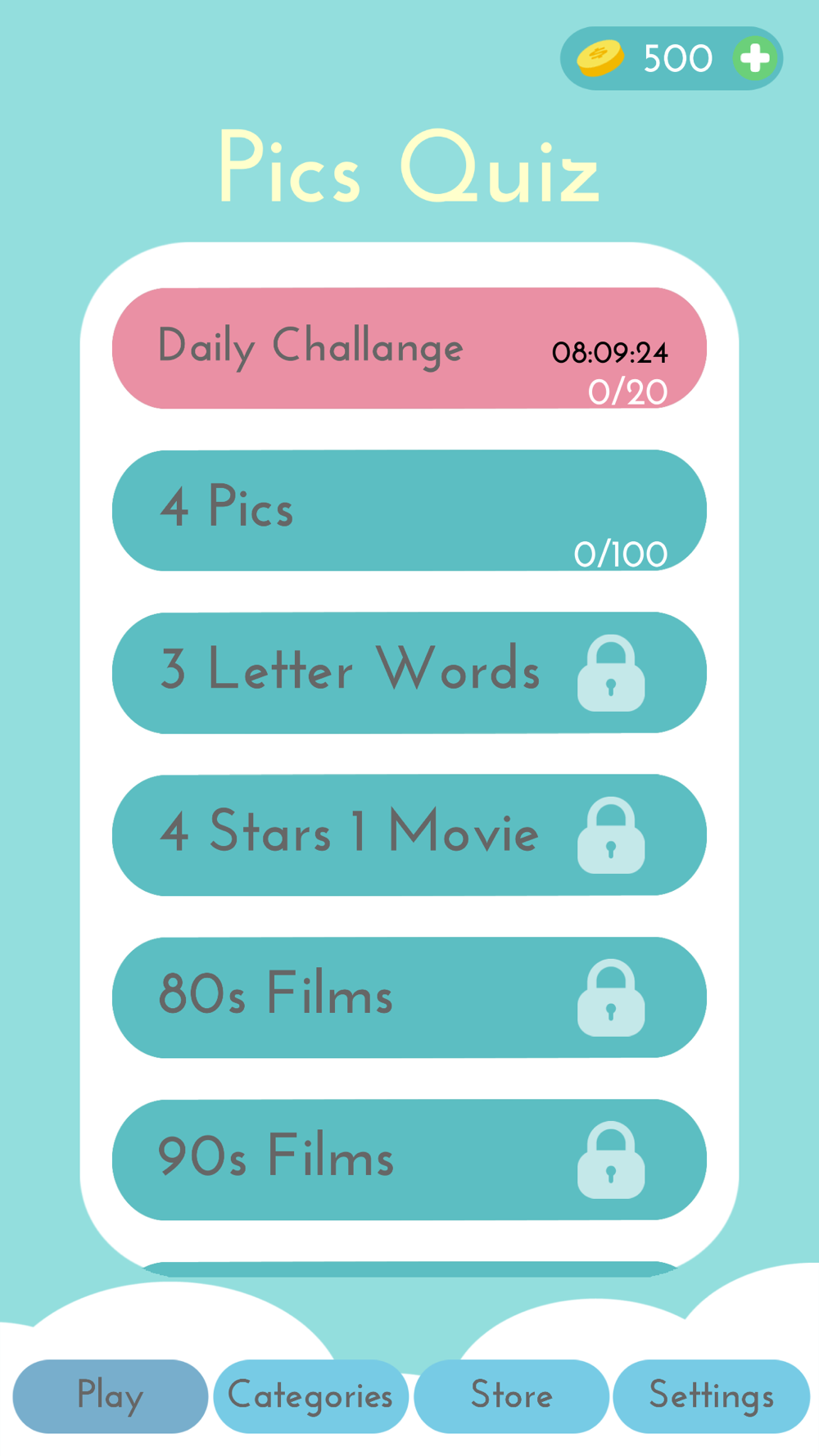This screenshot has height=1456, width=819.
Task: Tap the locked 90s Films category
Action: (409, 1159)
